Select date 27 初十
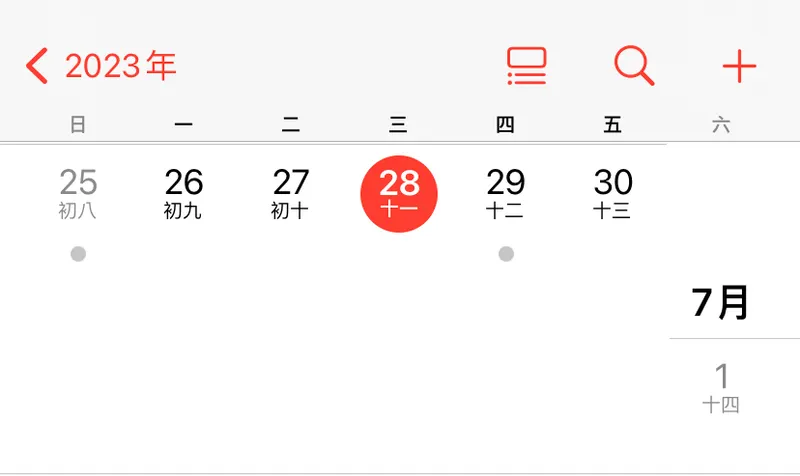The height and width of the screenshot is (476, 800). [291, 193]
